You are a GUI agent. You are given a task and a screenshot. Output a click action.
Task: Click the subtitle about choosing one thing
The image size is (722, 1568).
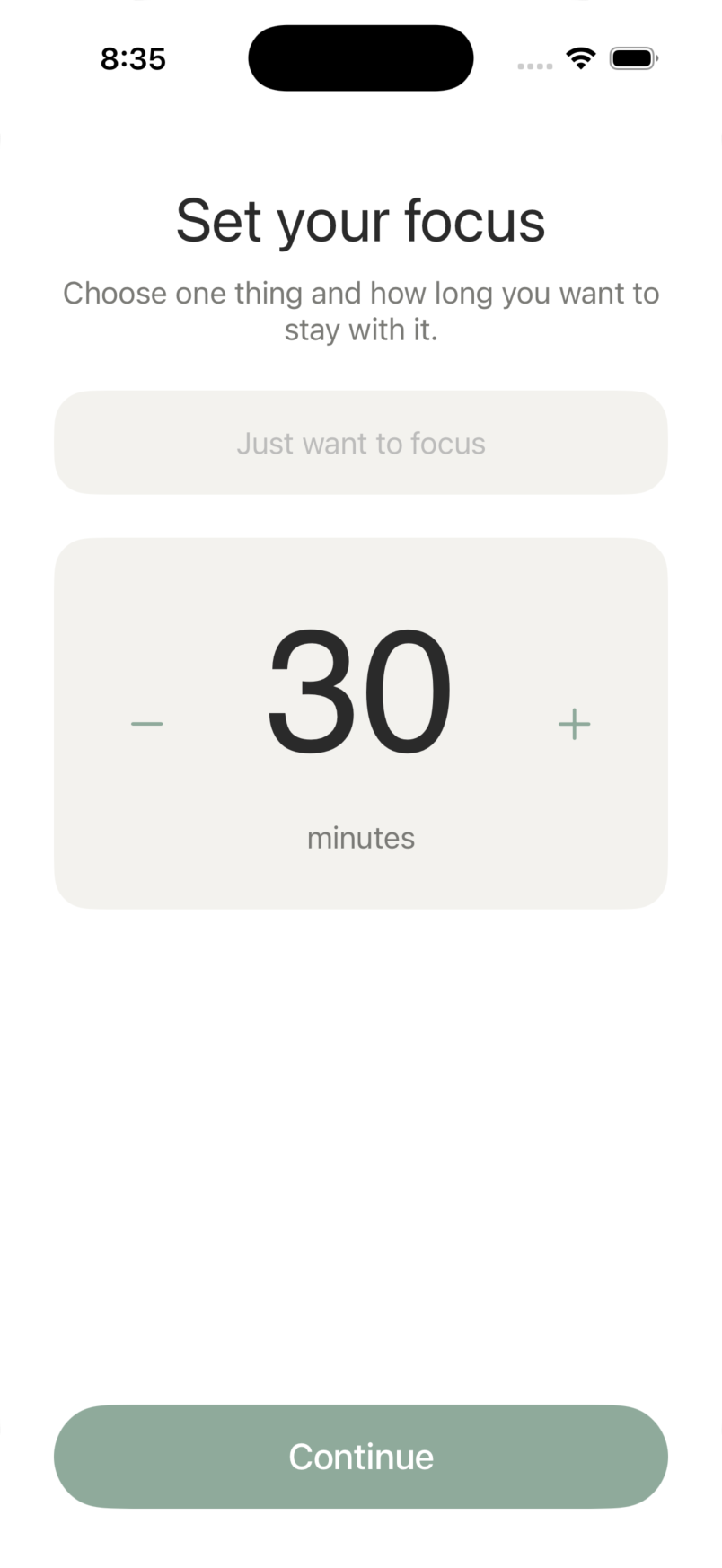(360, 310)
